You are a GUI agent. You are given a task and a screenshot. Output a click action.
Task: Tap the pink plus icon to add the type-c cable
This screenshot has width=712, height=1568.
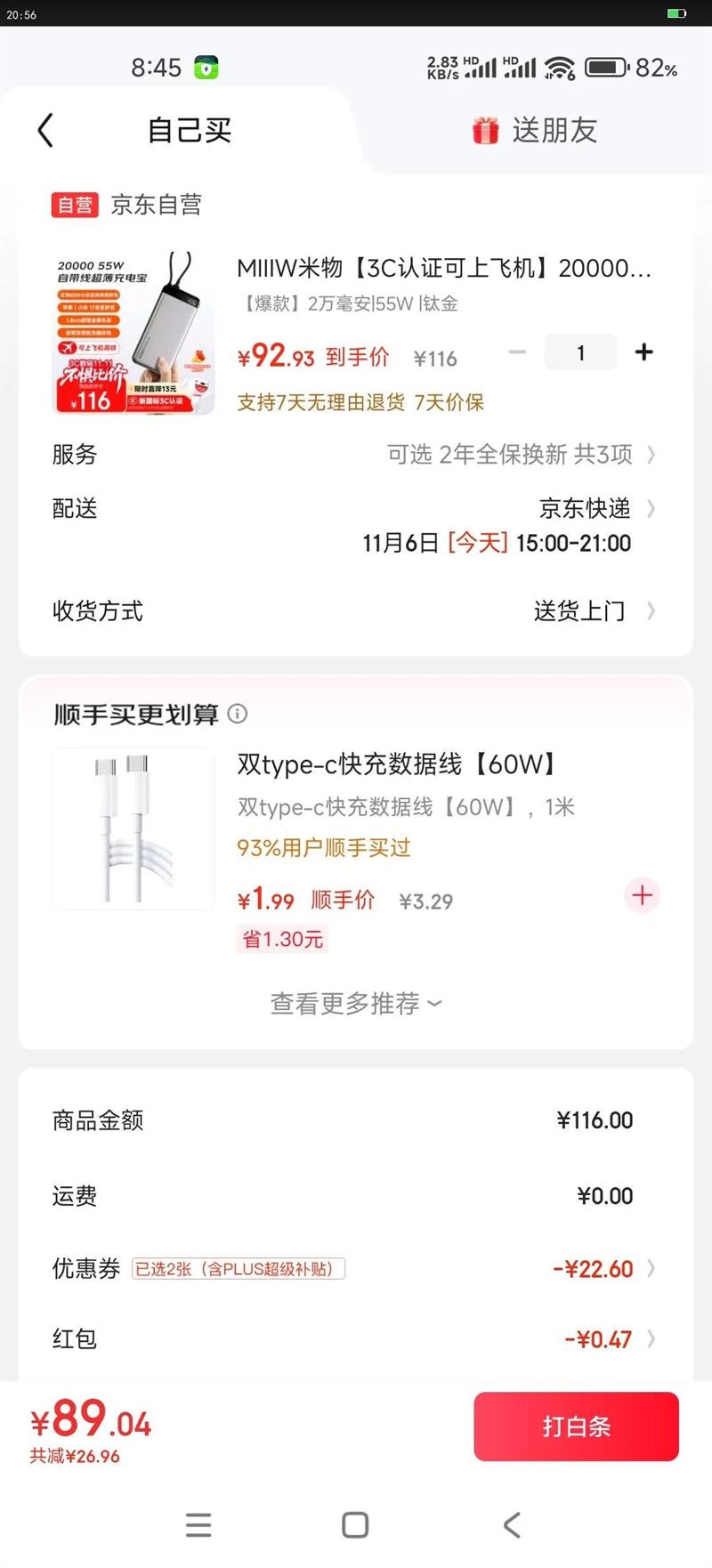642,896
